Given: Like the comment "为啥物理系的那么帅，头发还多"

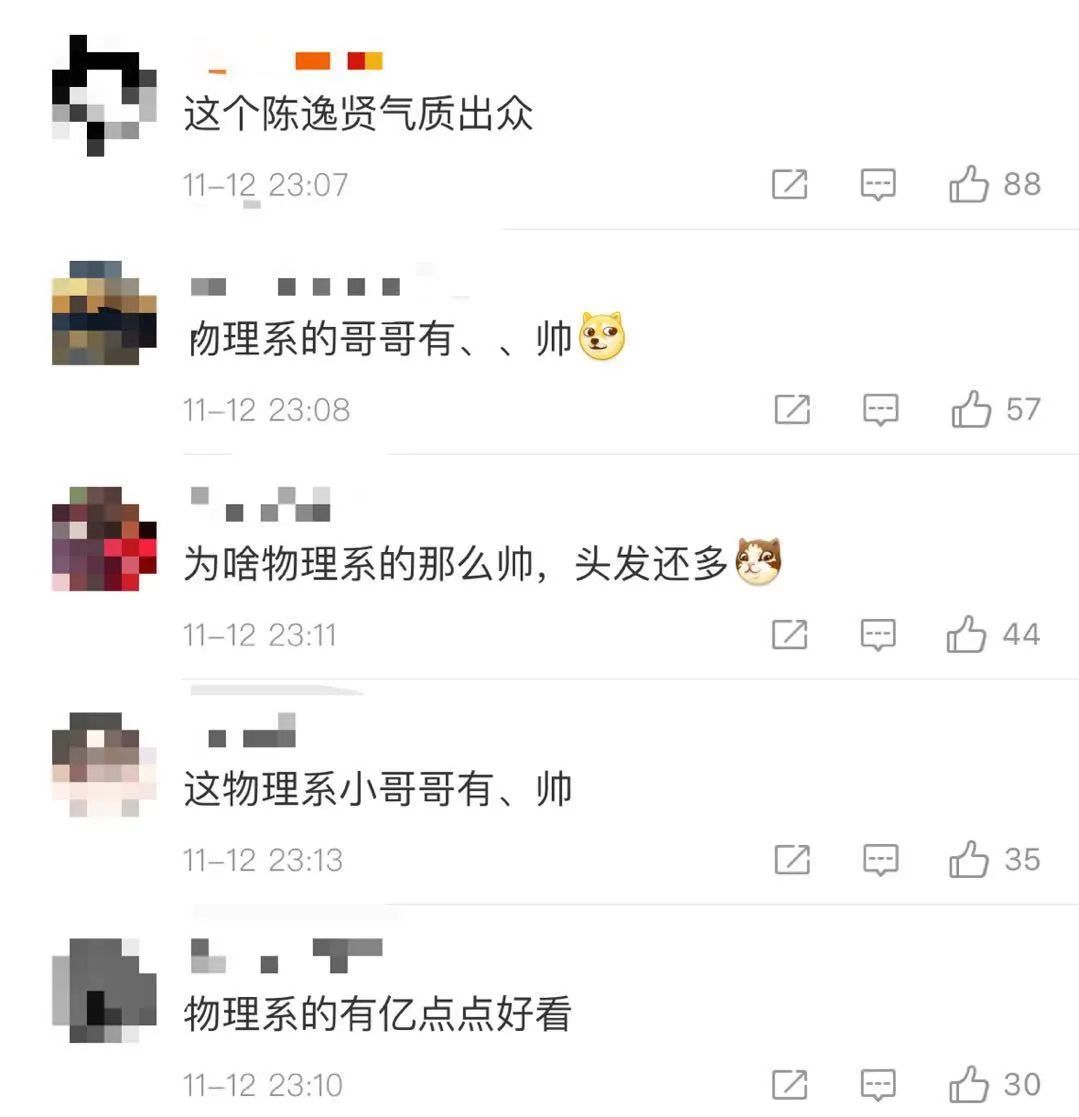Looking at the screenshot, I should tap(967, 635).
